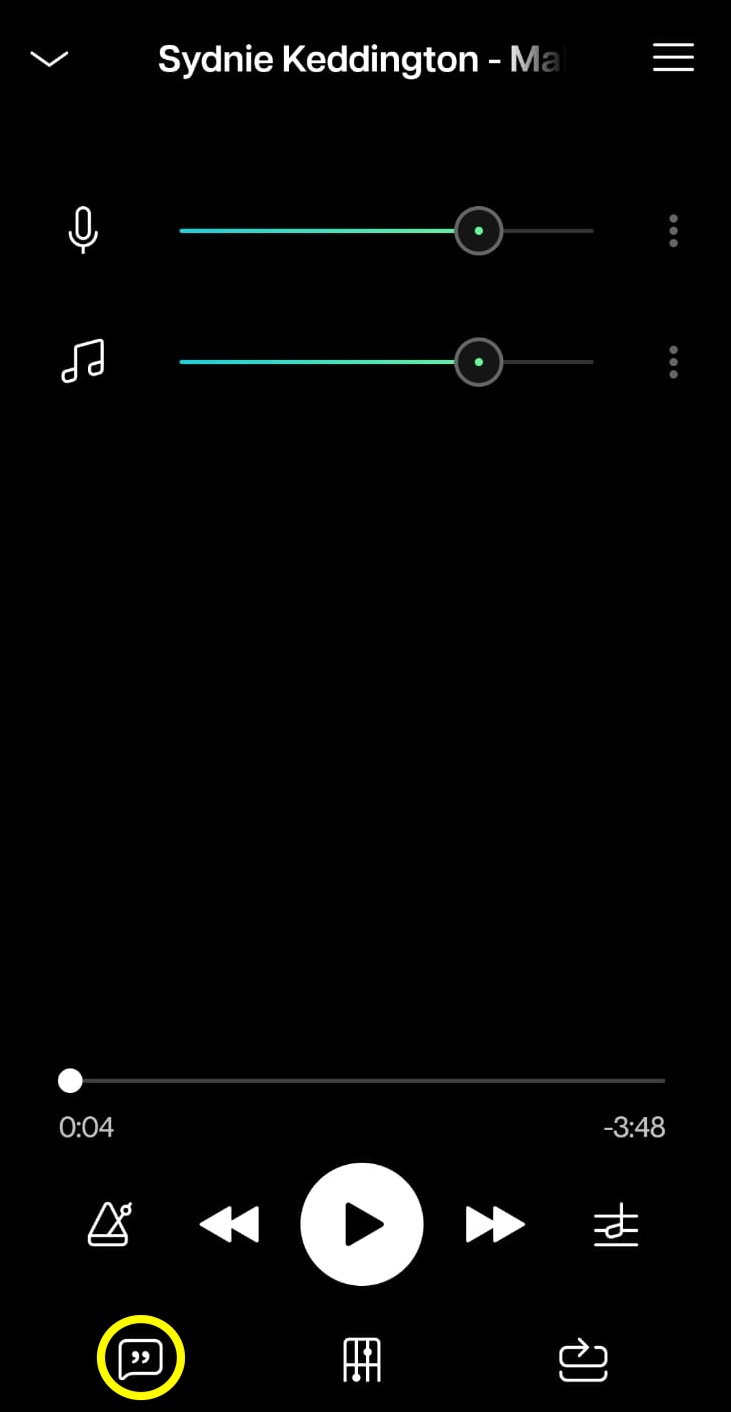
Task: Collapse the player with the down chevron
Action: (x=49, y=58)
